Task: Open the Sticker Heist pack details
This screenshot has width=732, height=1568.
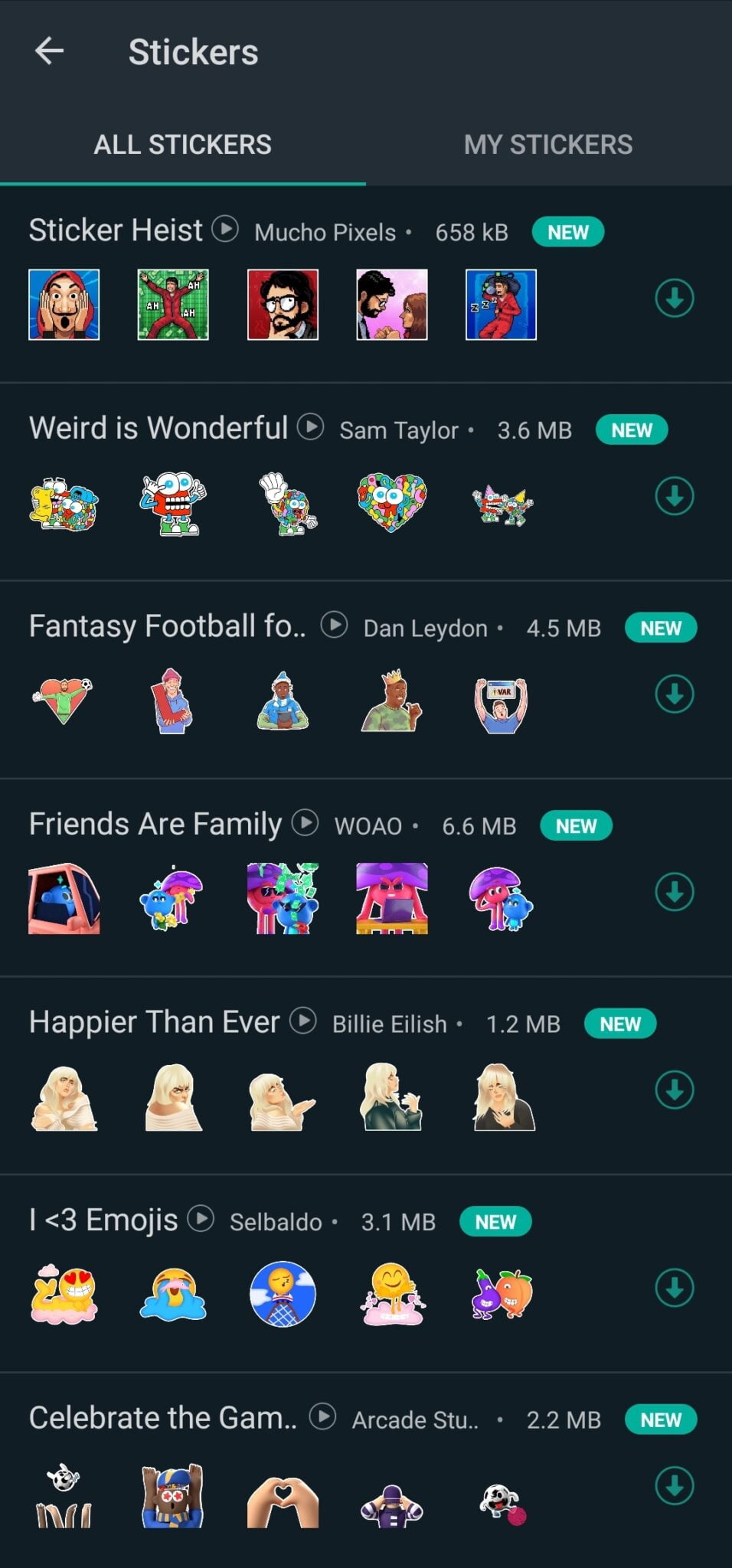Action: [366, 284]
